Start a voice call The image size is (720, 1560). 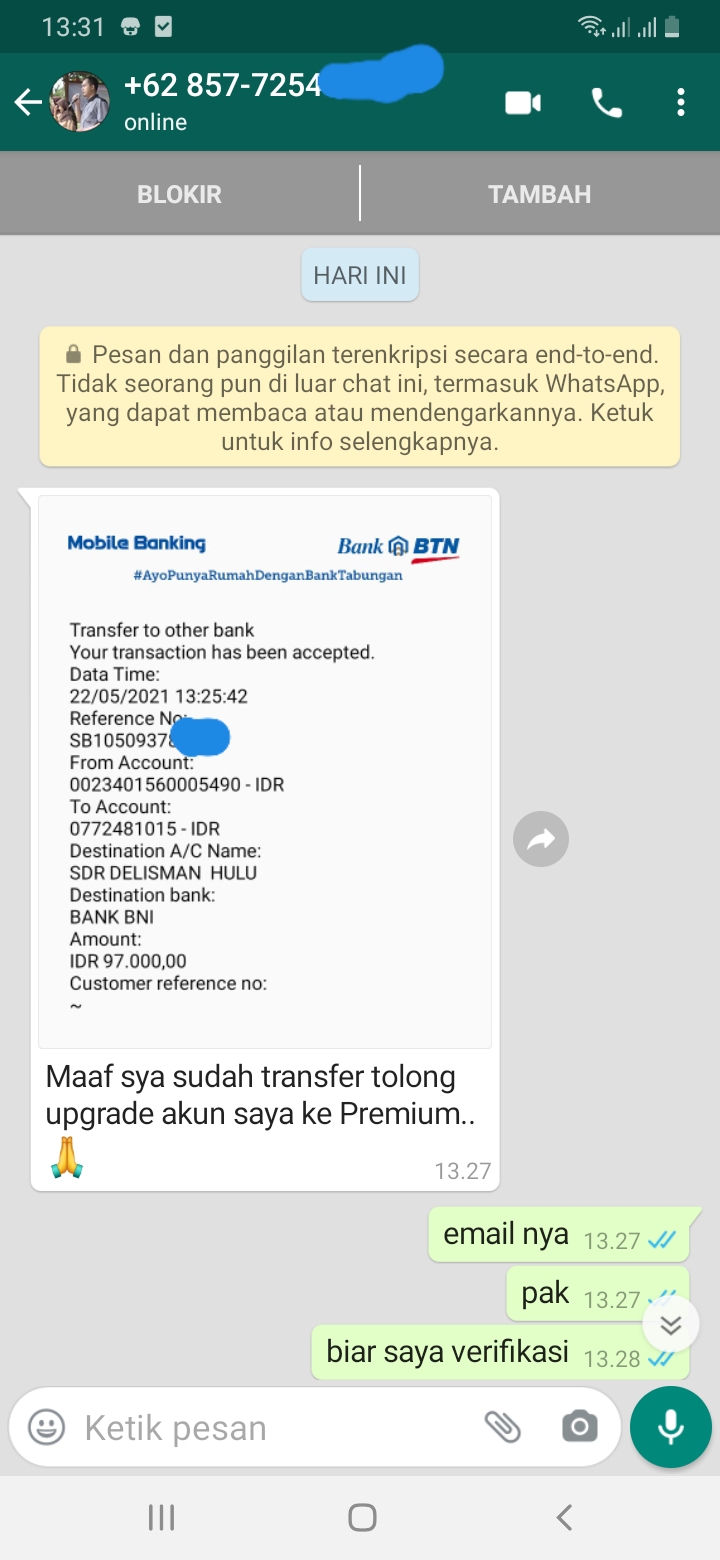(606, 102)
